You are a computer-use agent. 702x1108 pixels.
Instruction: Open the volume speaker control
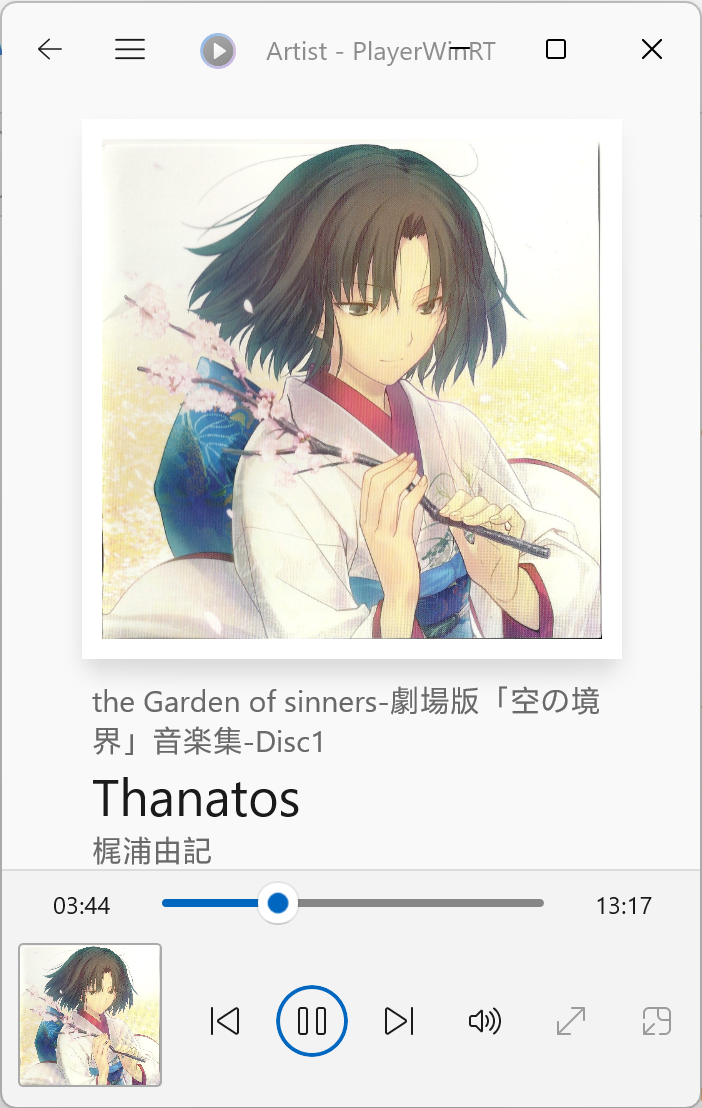pyautogui.click(x=485, y=1021)
